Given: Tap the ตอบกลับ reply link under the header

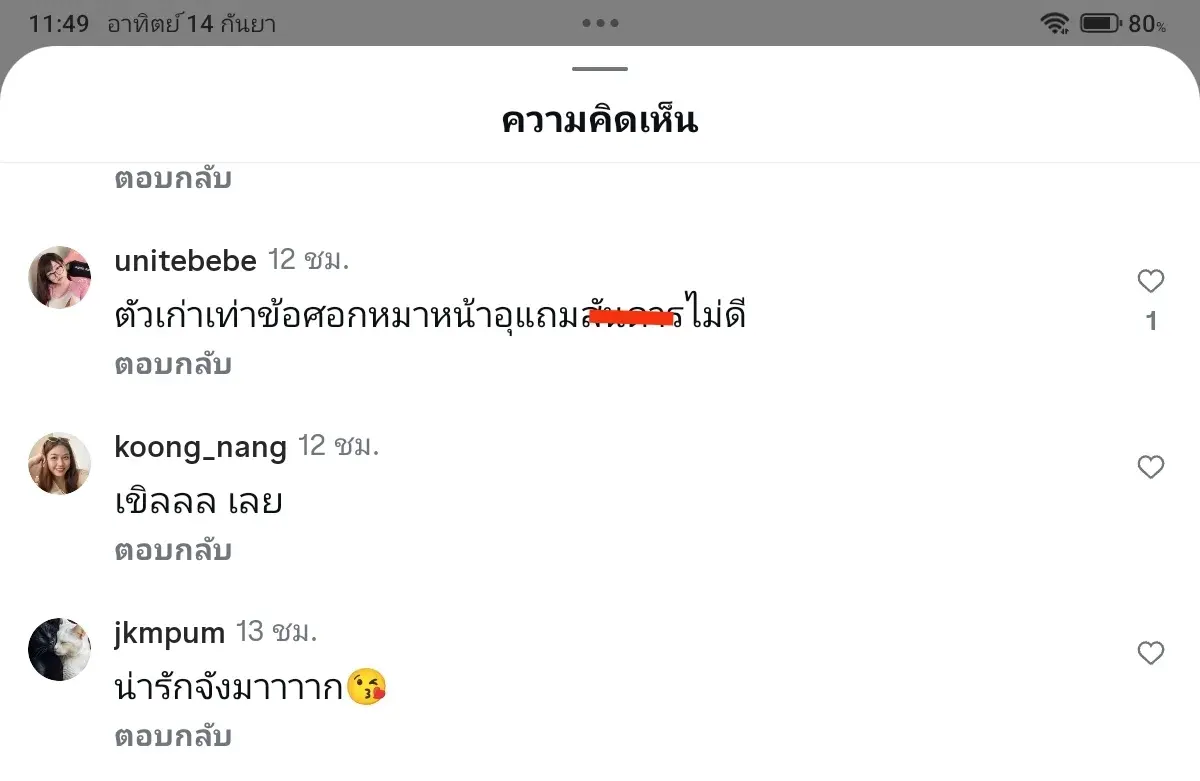Looking at the screenshot, I should point(173,179).
